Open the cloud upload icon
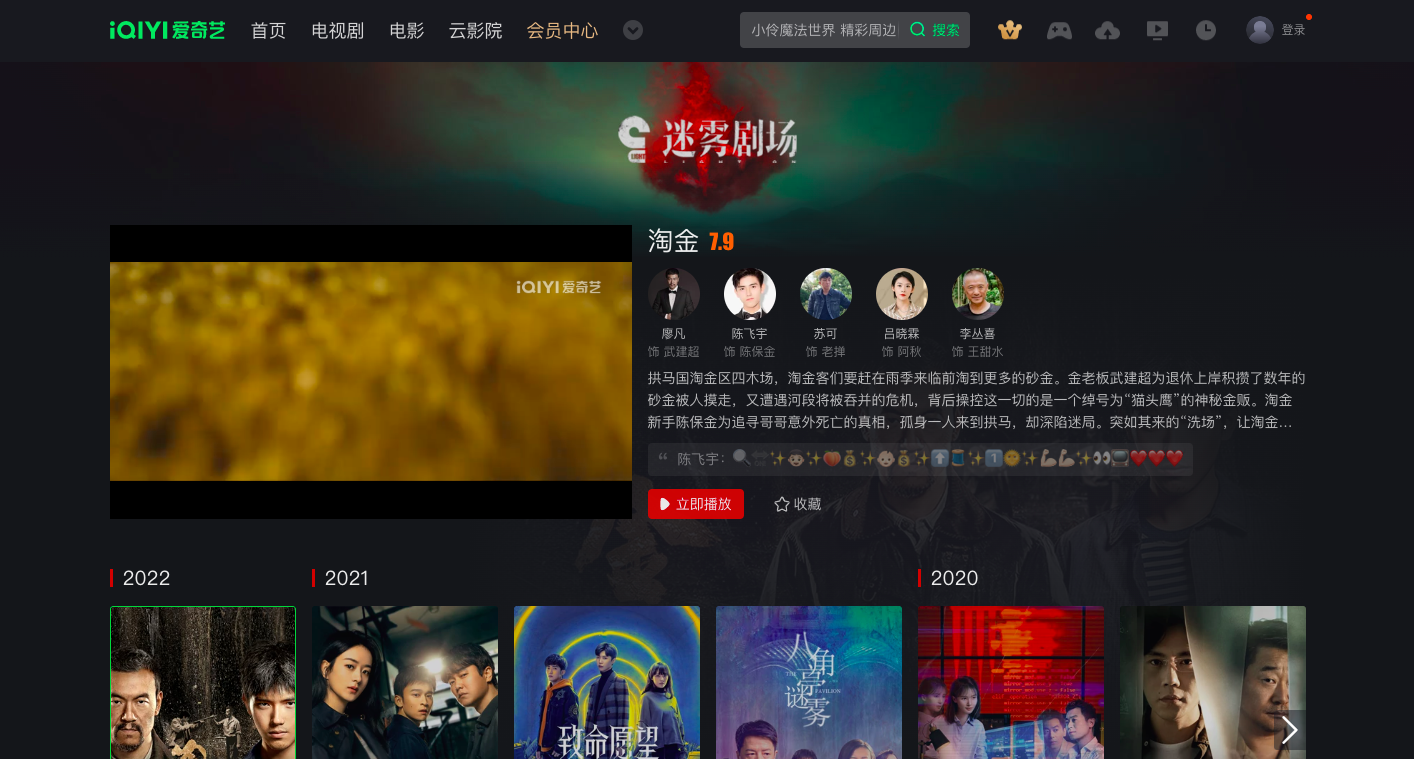Screen dimensions: 1414x759 click(x=1108, y=30)
